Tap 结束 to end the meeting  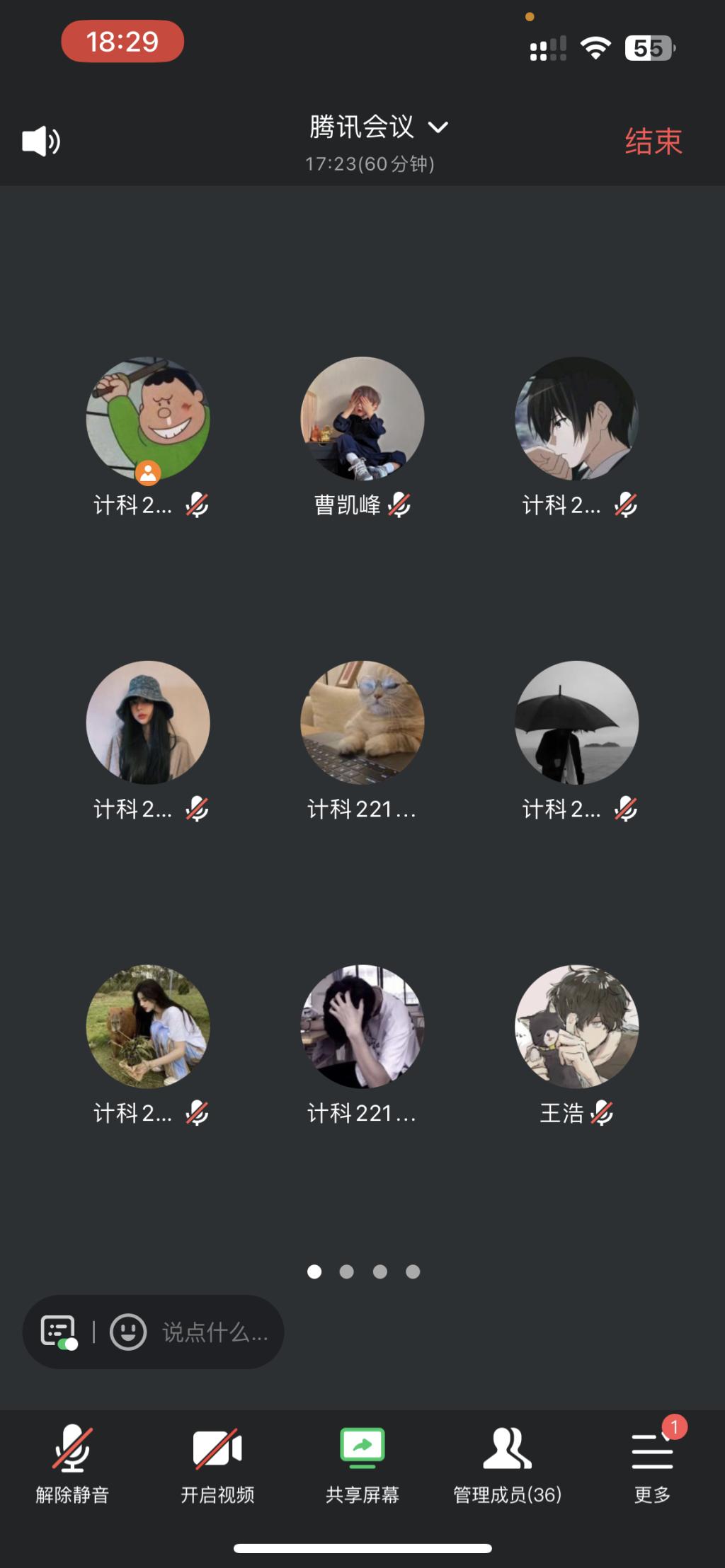(653, 142)
